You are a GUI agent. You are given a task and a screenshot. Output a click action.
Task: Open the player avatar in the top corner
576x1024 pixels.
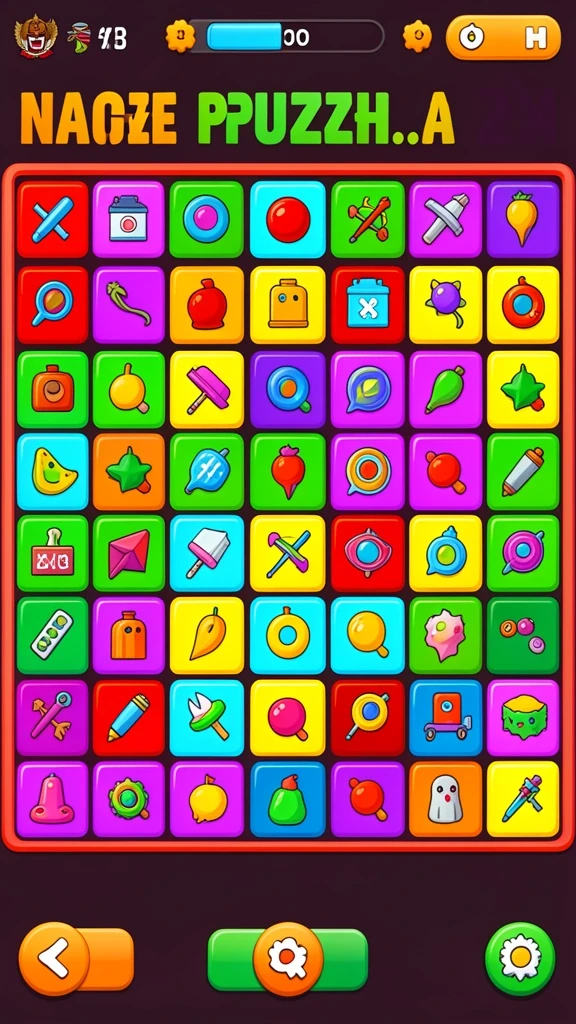(36, 36)
